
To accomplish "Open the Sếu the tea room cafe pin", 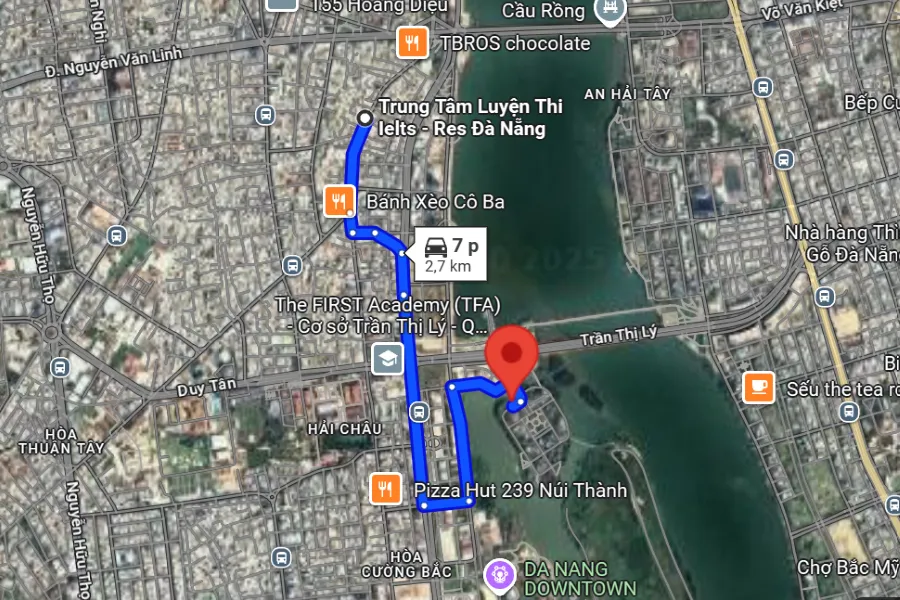I will 759,387.
